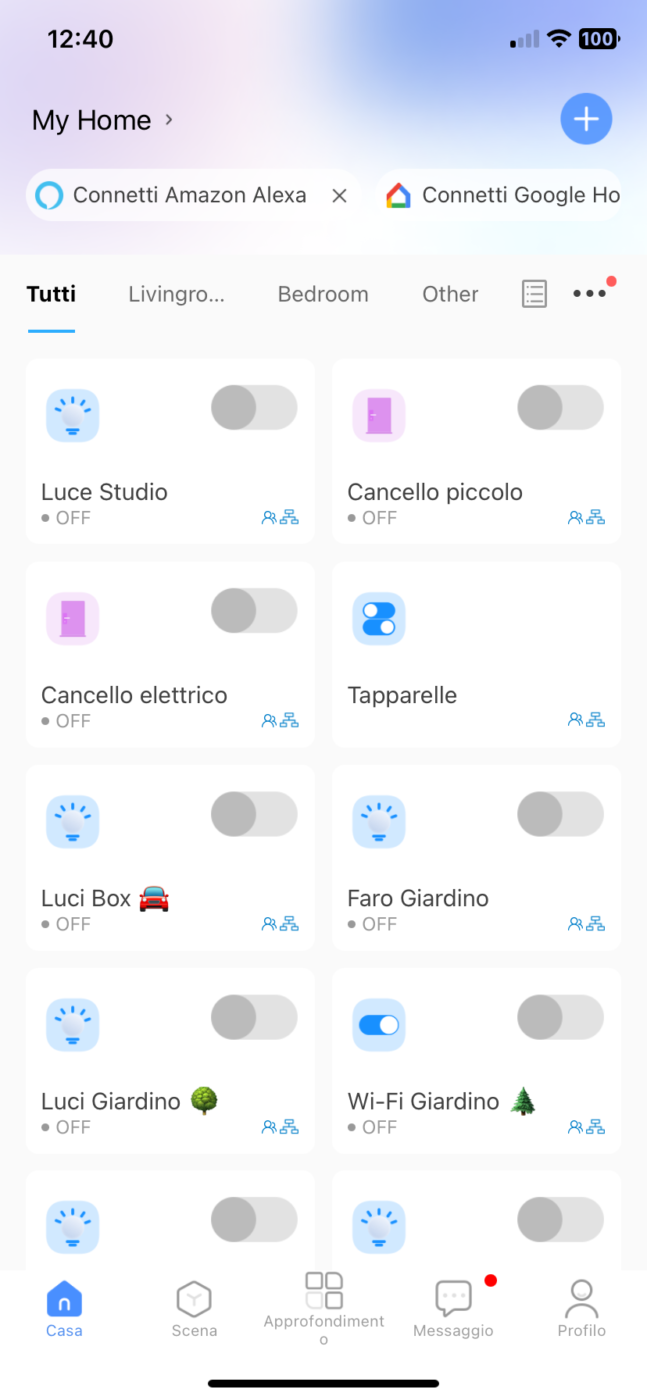The width and height of the screenshot is (647, 1400).
Task: Switch on Luci Giardino
Action: click(x=254, y=1017)
